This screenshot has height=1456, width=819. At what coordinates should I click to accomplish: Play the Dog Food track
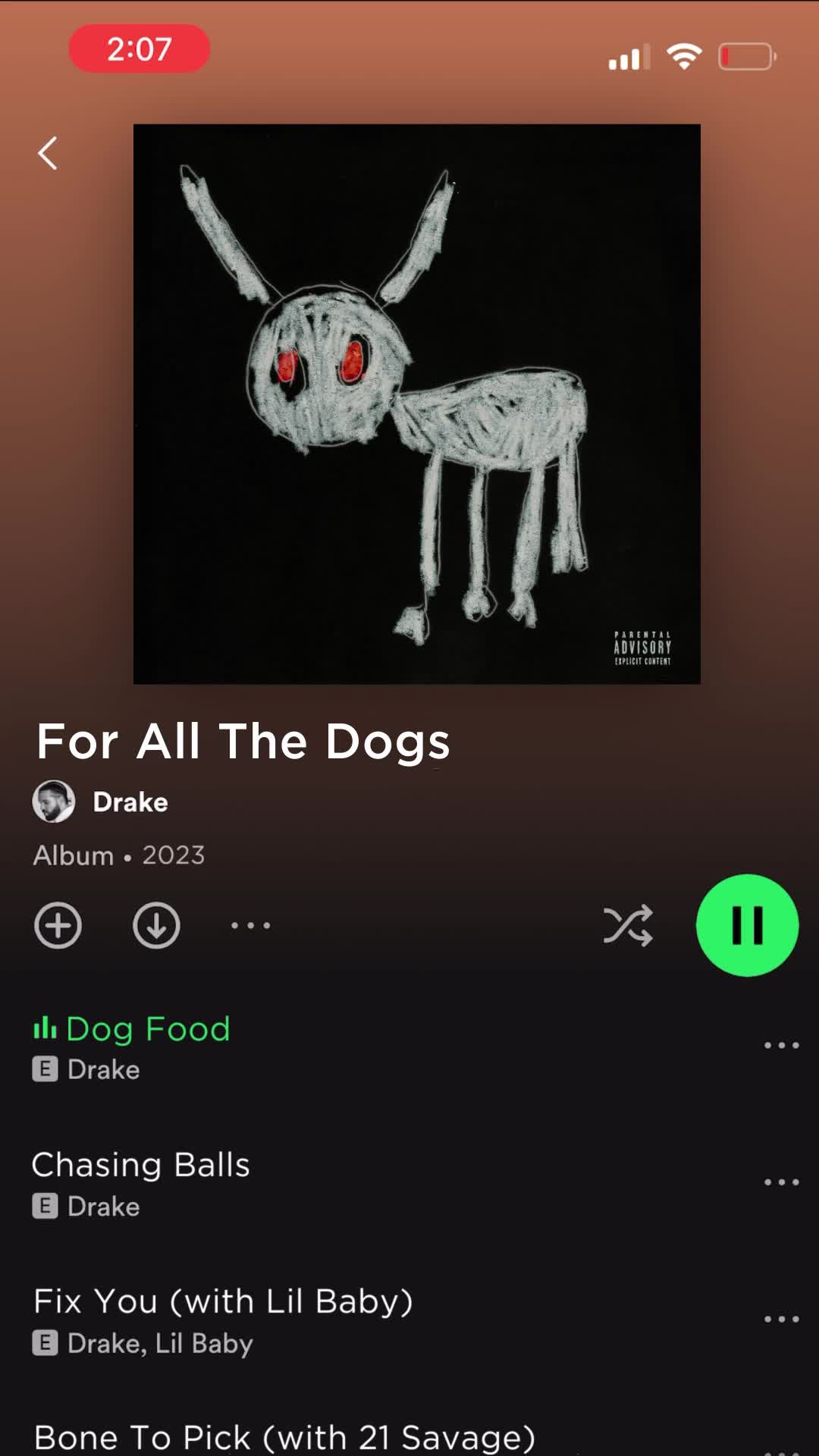point(148,1030)
